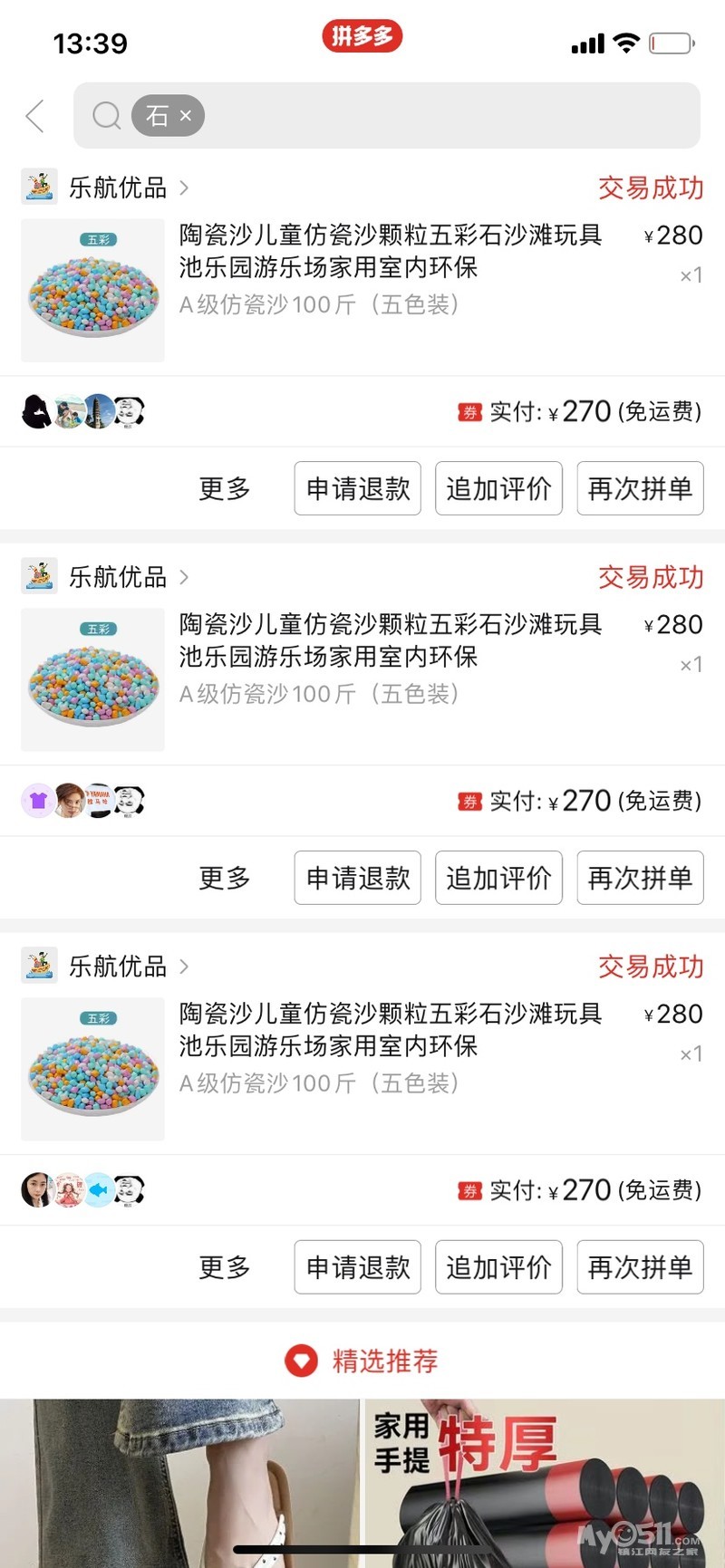The height and width of the screenshot is (1568, 725).
Task: Select 再次拼单 on the first order
Action: pyautogui.click(x=640, y=489)
